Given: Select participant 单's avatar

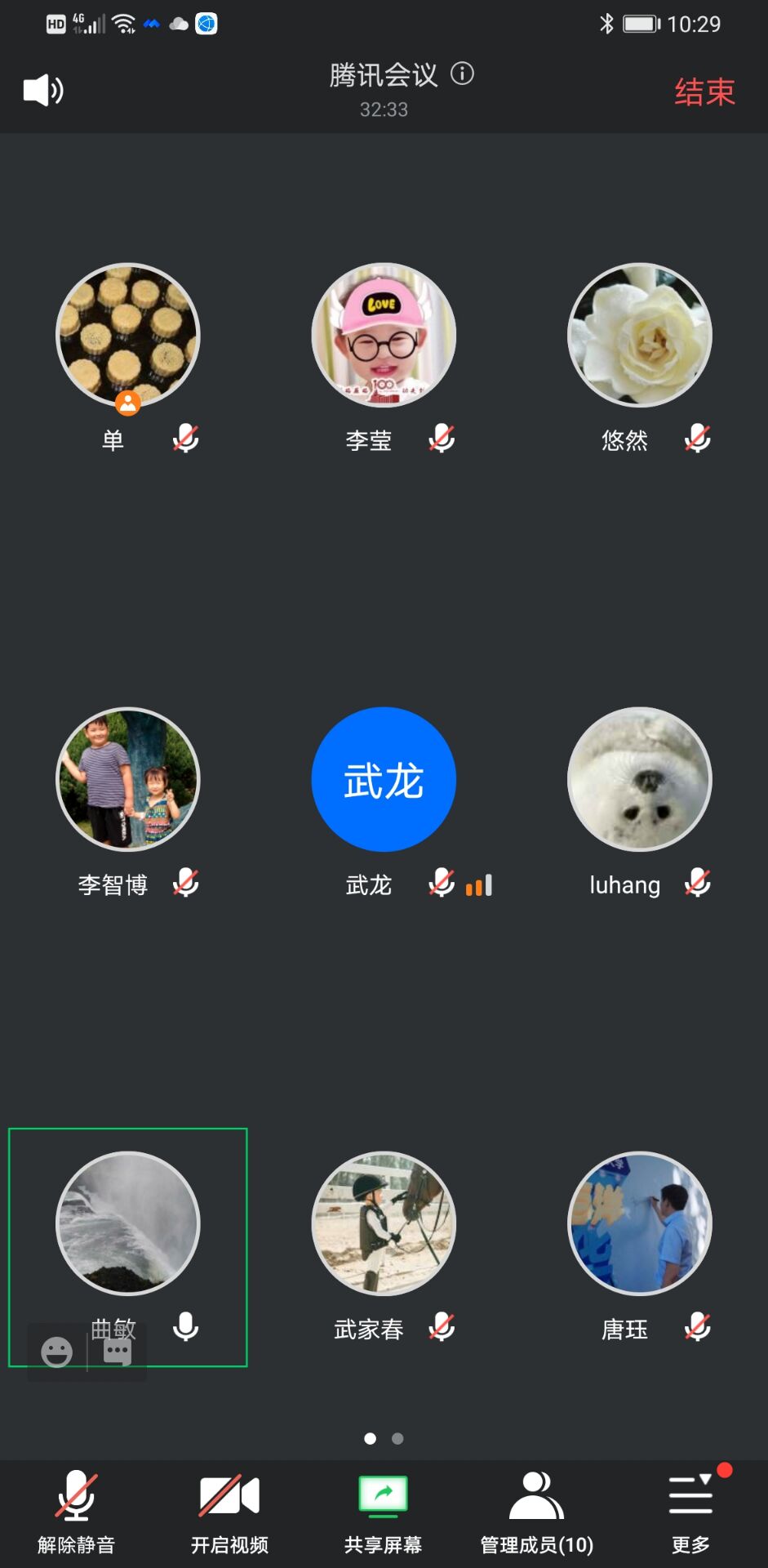Looking at the screenshot, I should 128,335.
